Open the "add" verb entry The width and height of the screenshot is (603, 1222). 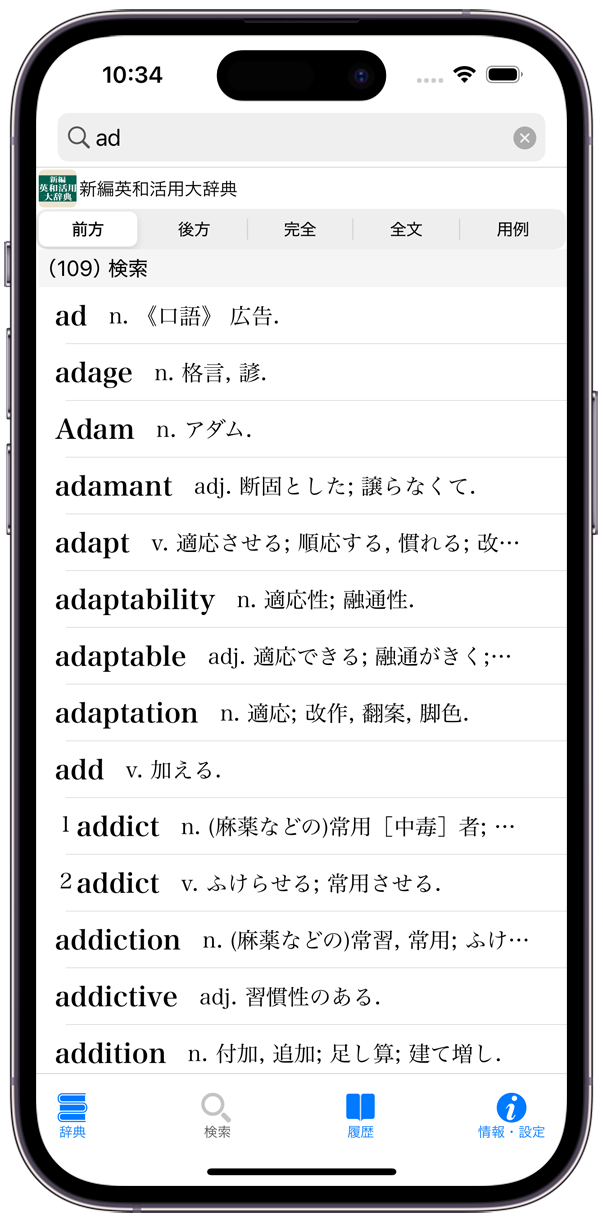point(300,770)
